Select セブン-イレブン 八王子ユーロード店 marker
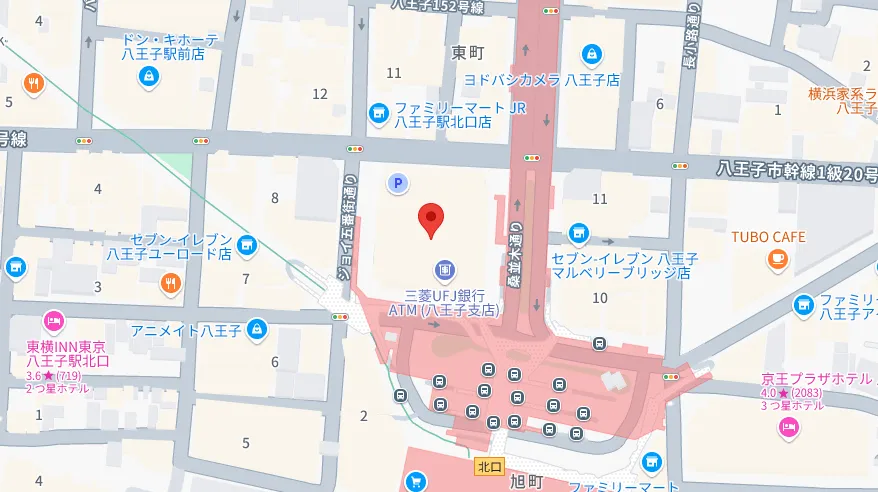This screenshot has width=878, height=492. (x=246, y=244)
